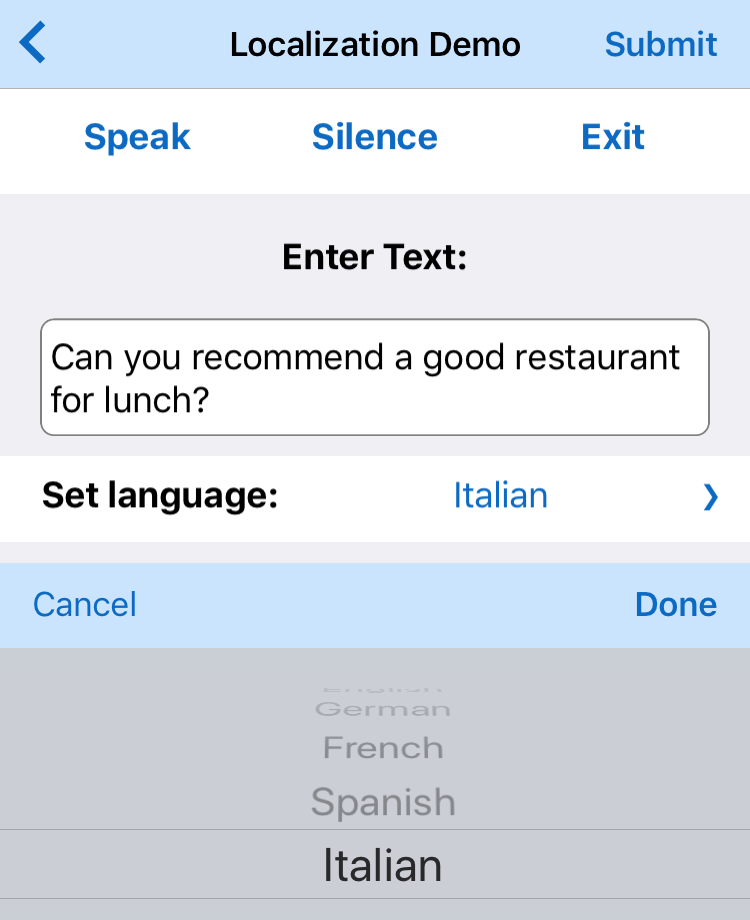The height and width of the screenshot is (920, 750).
Task: Select French from the picker wheel
Action: [x=383, y=747]
